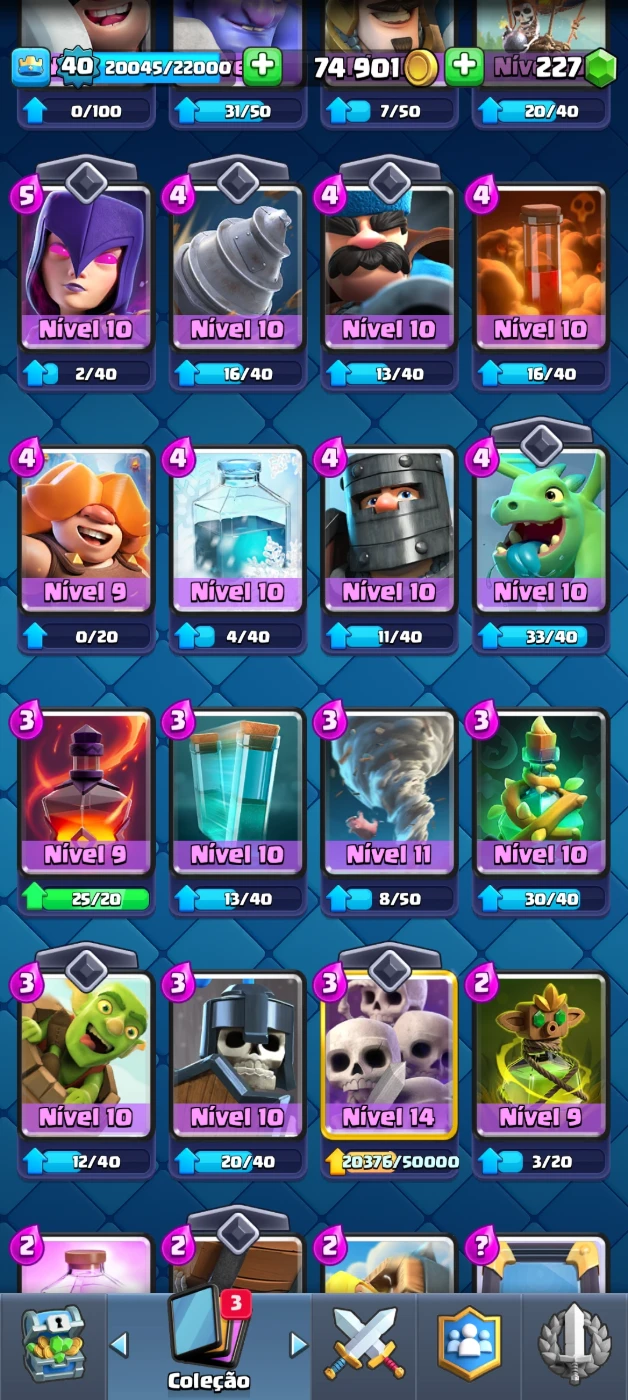Open the Poison spell card
This screenshot has width=628, height=1400.
click(540, 267)
